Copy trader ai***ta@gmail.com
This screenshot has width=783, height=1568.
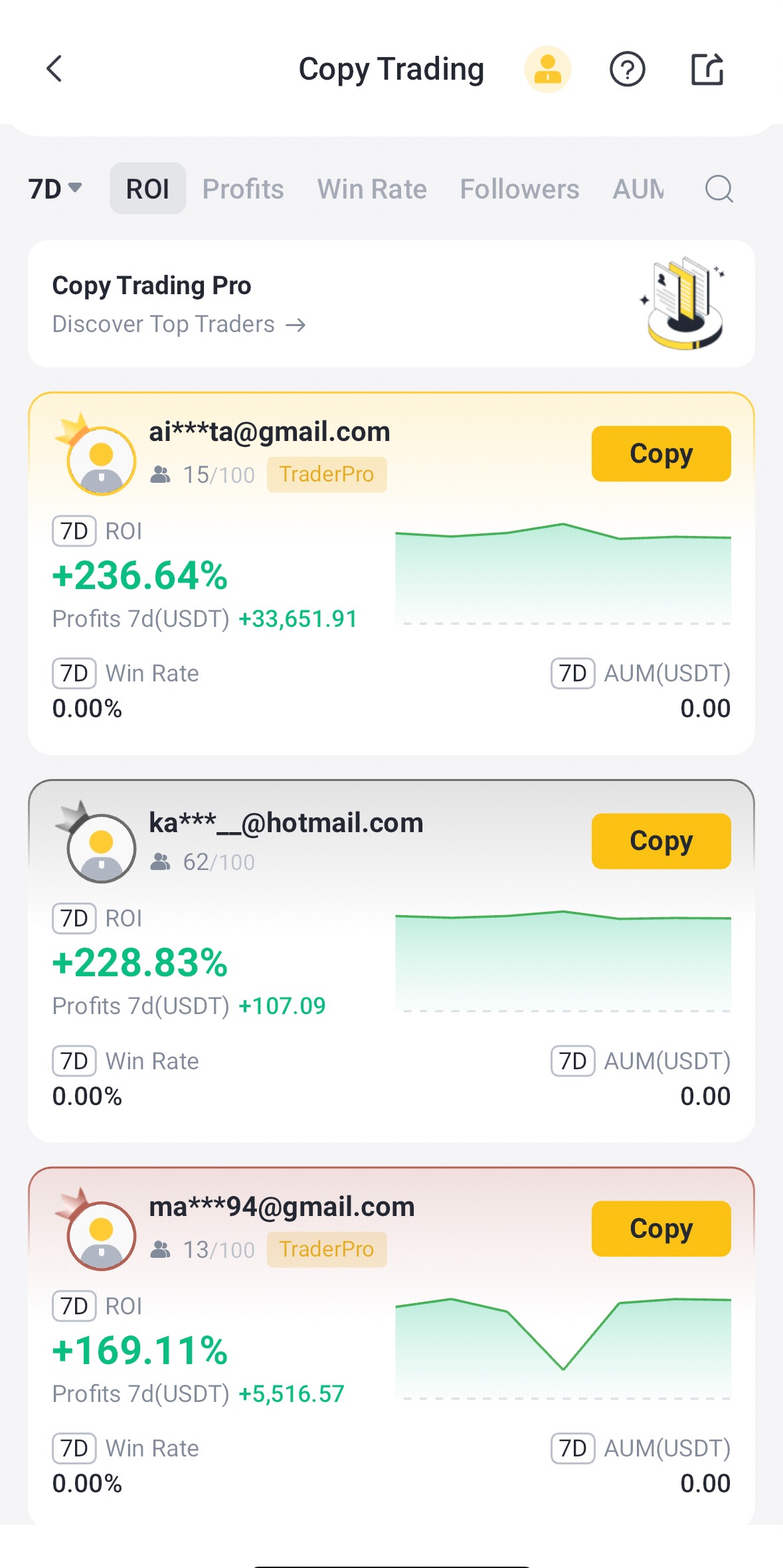661,454
